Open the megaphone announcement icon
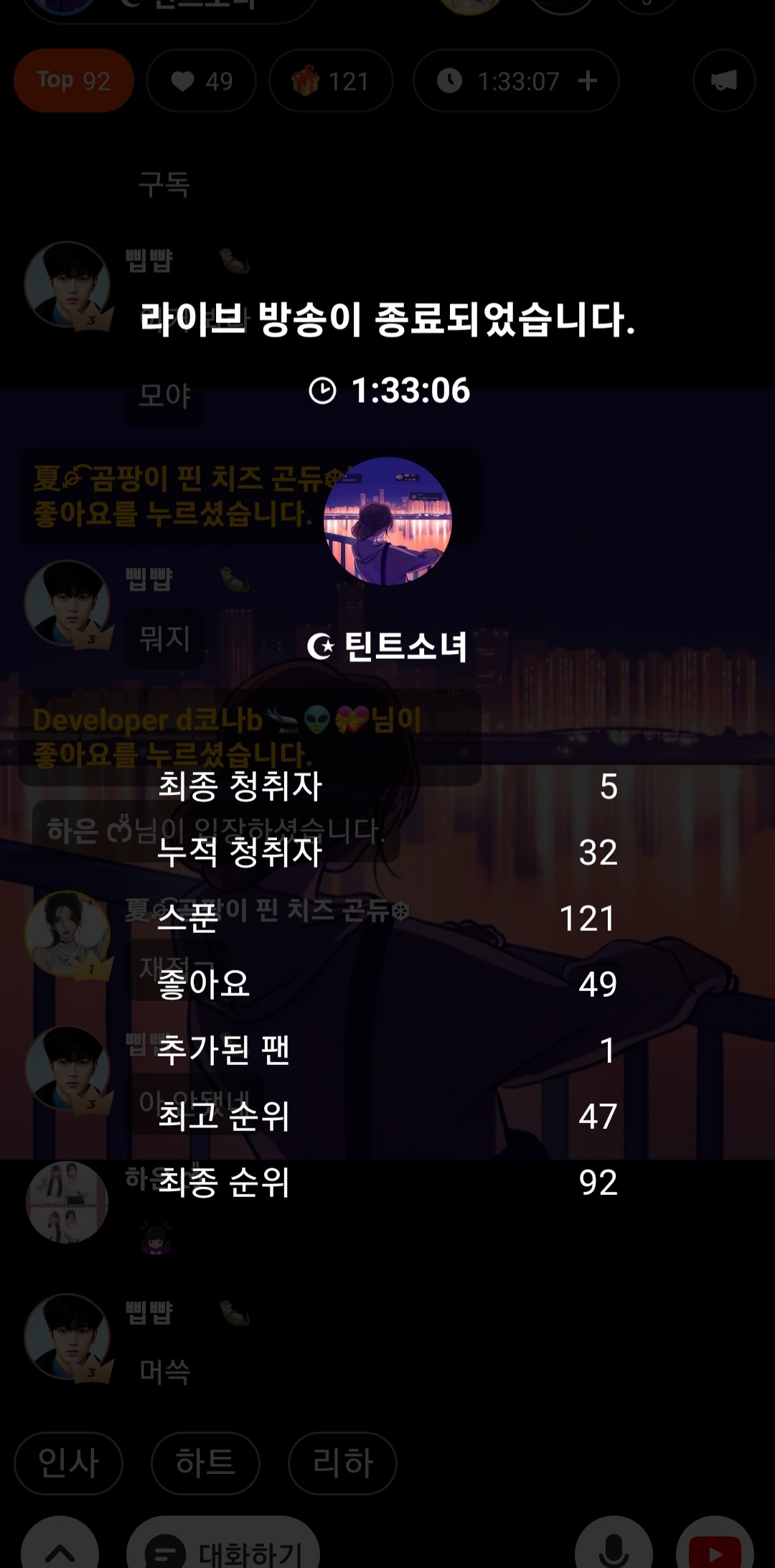Viewport: 775px width, 1568px height. click(x=724, y=80)
